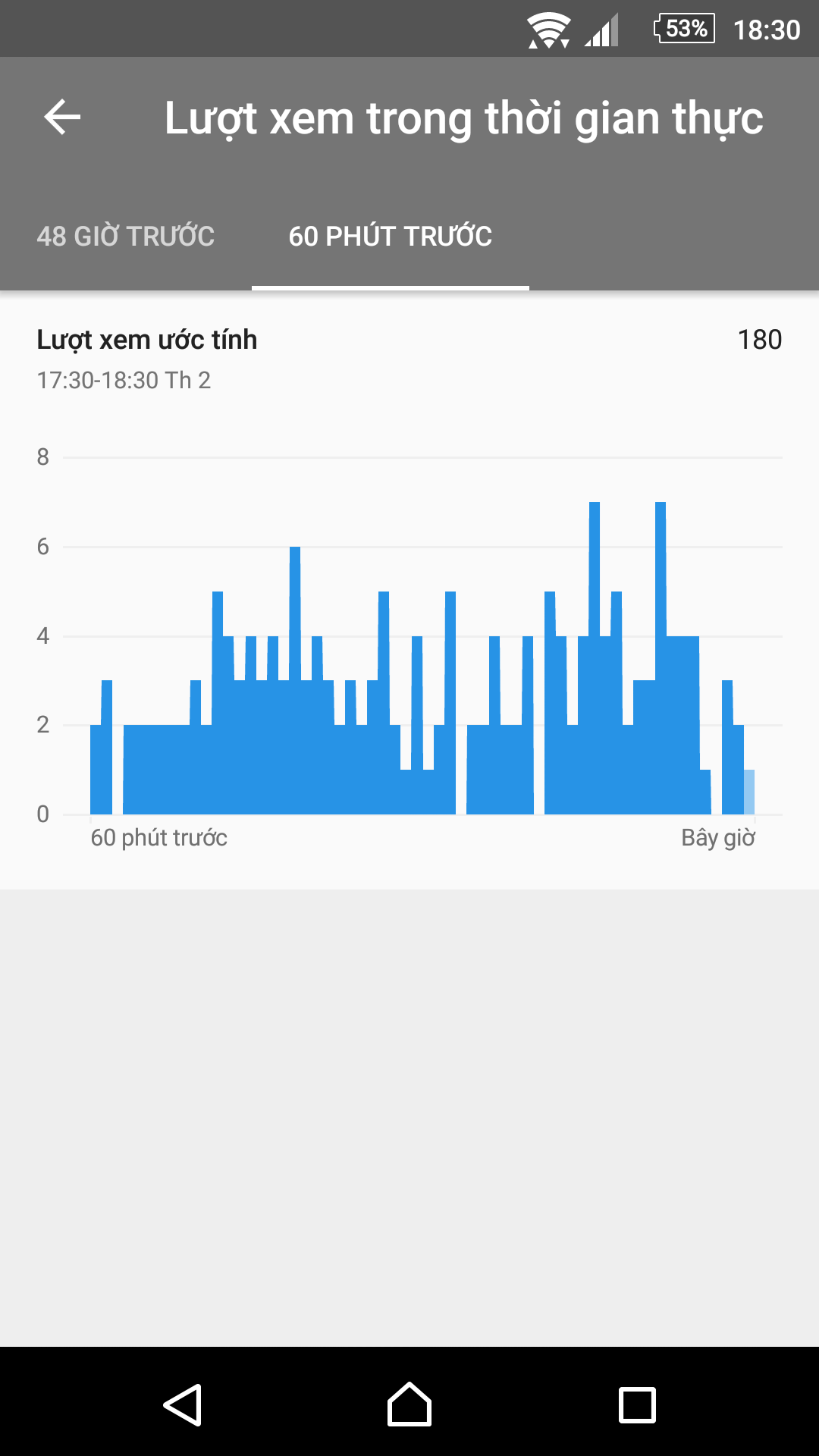The height and width of the screenshot is (1456, 819).
Task: Switch to the 48 GIỜ TRƯỚC tab
Action: [126, 237]
